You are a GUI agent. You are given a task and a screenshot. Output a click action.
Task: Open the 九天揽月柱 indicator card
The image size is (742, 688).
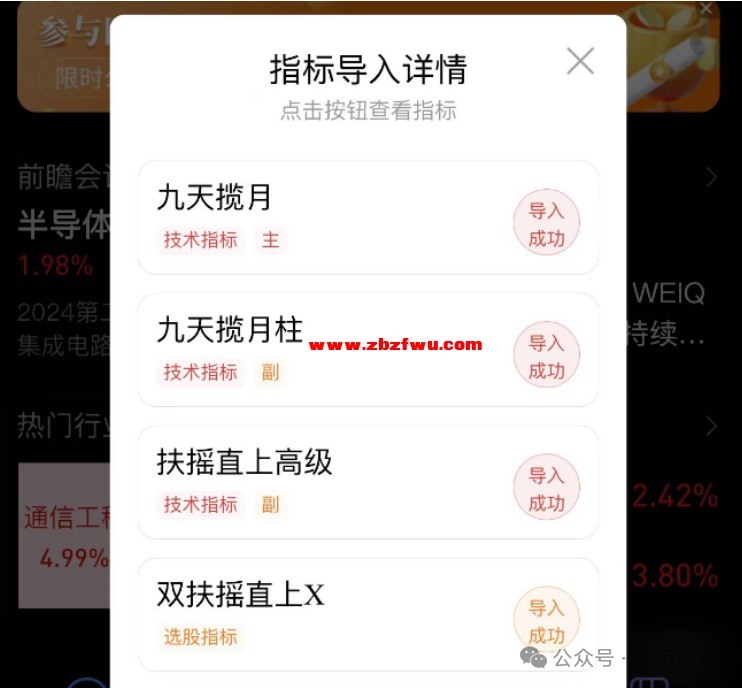(x=320, y=350)
